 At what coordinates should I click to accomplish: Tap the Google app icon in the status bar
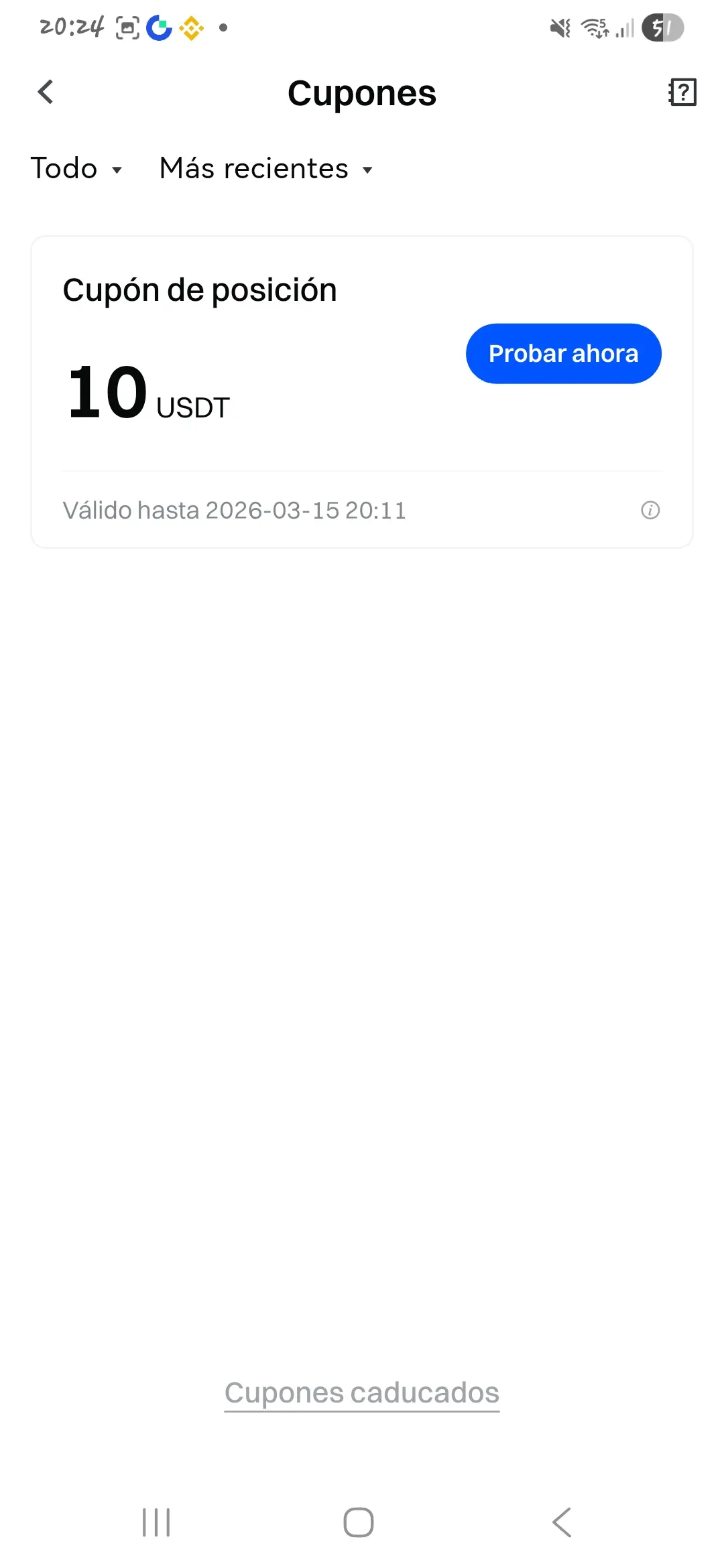[x=159, y=27]
